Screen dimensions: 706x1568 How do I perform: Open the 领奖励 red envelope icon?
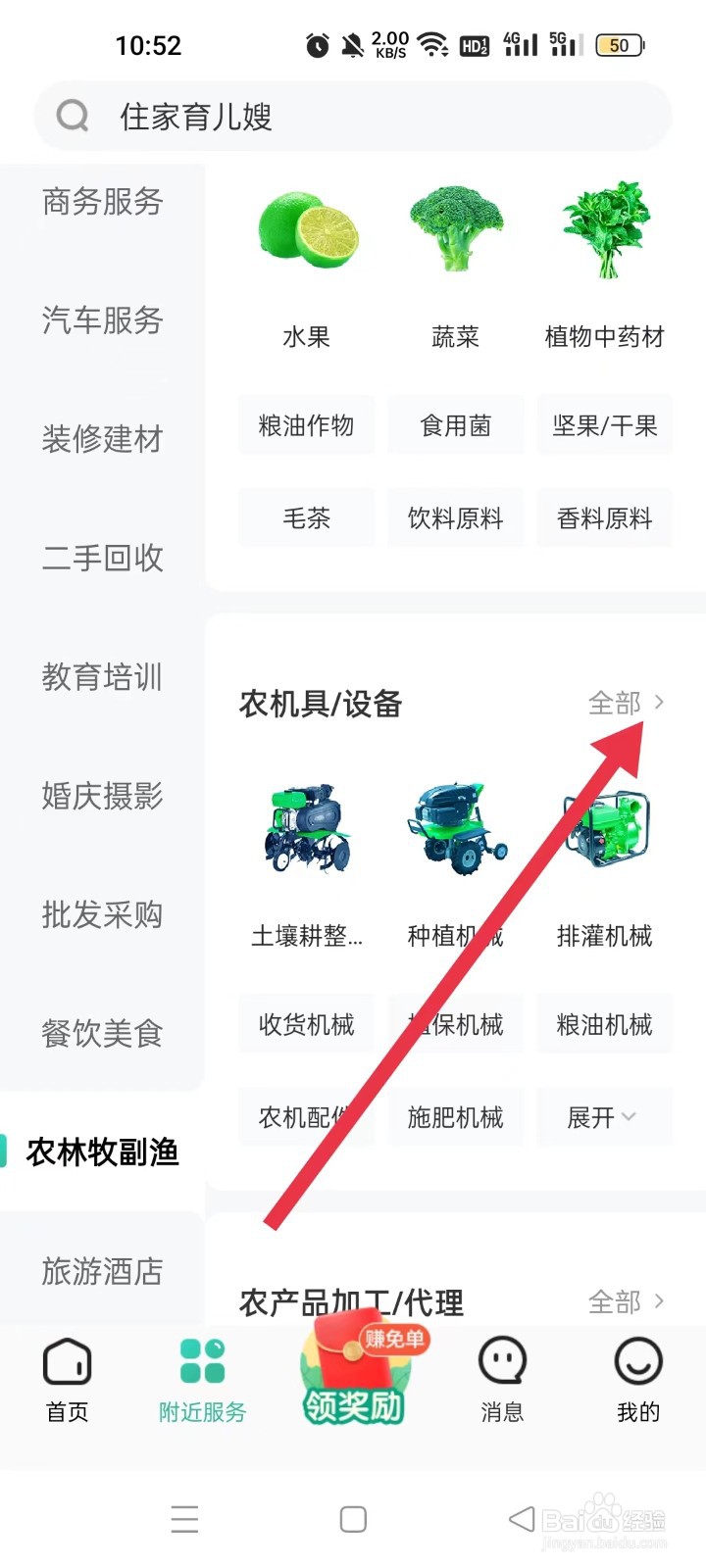[x=353, y=1377]
